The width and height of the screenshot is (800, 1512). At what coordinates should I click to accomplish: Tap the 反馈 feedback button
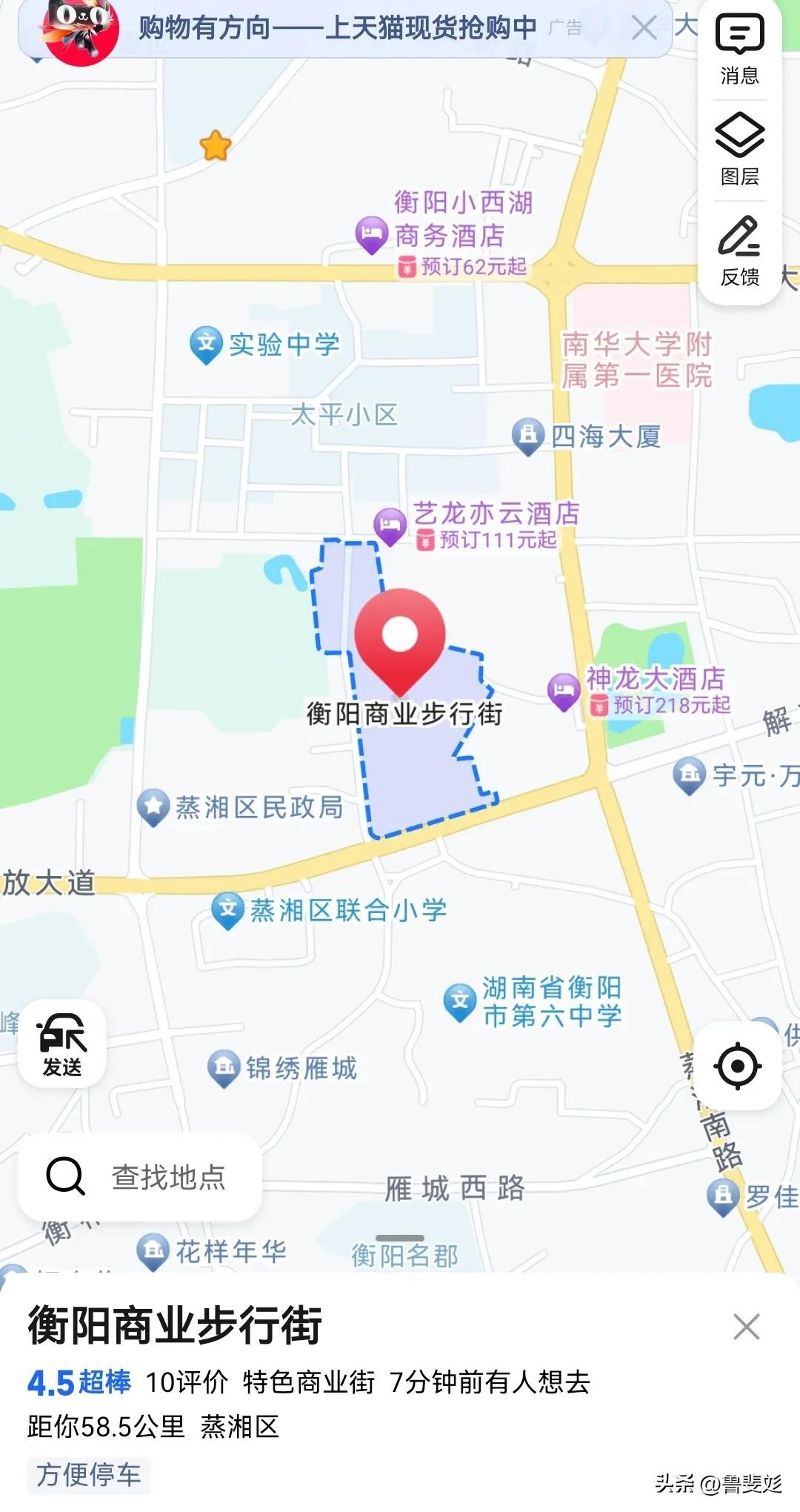coord(739,251)
